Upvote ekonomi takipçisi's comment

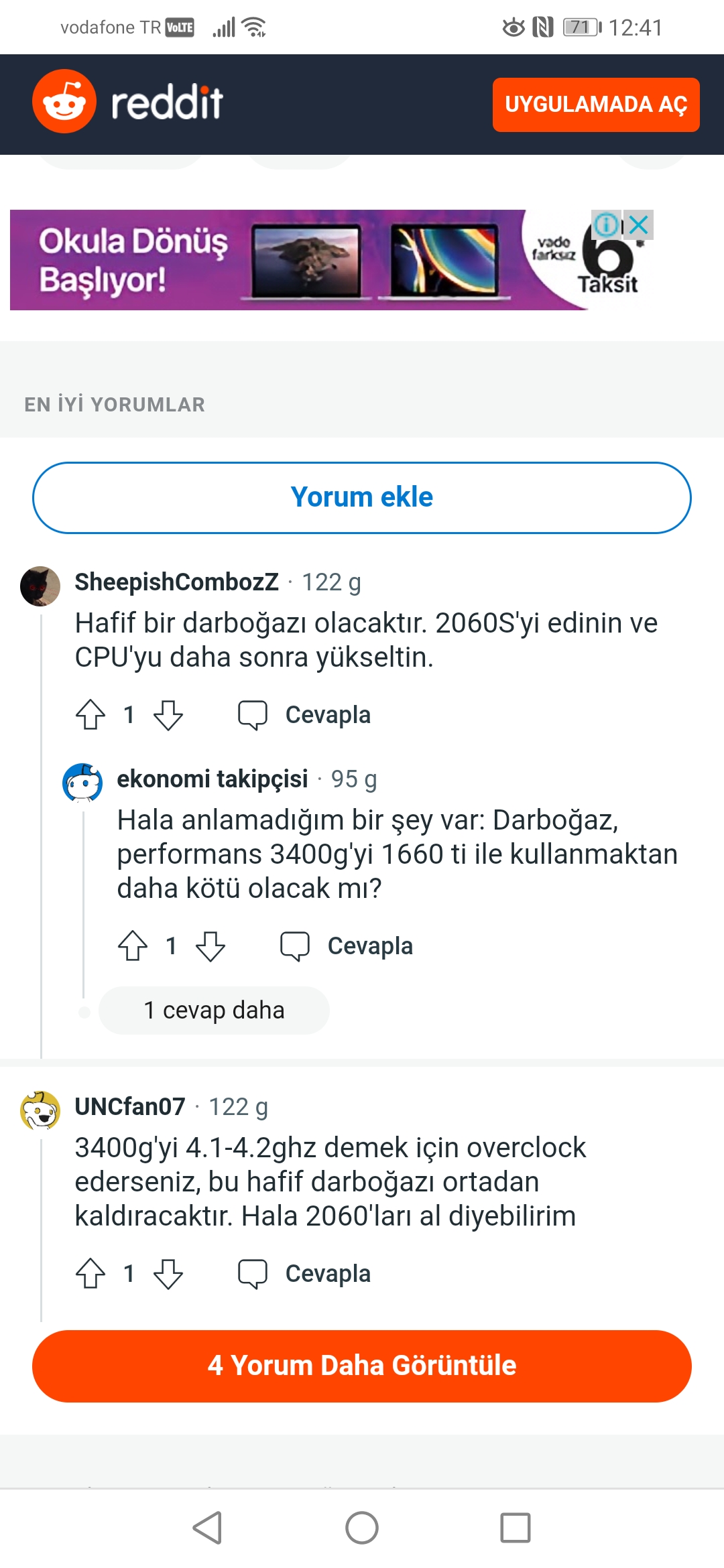pos(133,945)
